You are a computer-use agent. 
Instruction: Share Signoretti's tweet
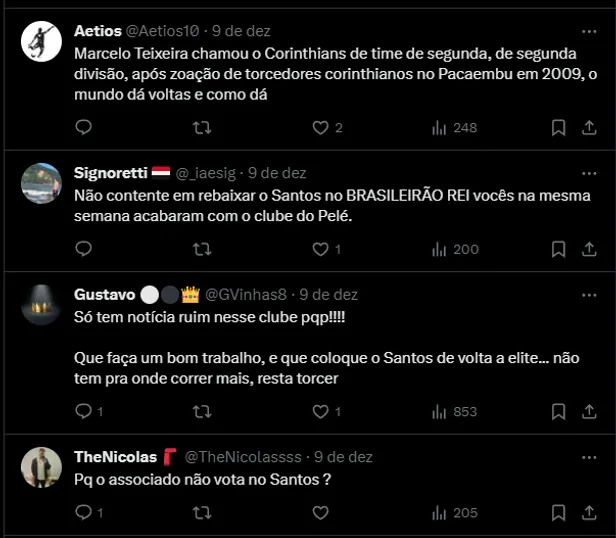[x=589, y=249]
